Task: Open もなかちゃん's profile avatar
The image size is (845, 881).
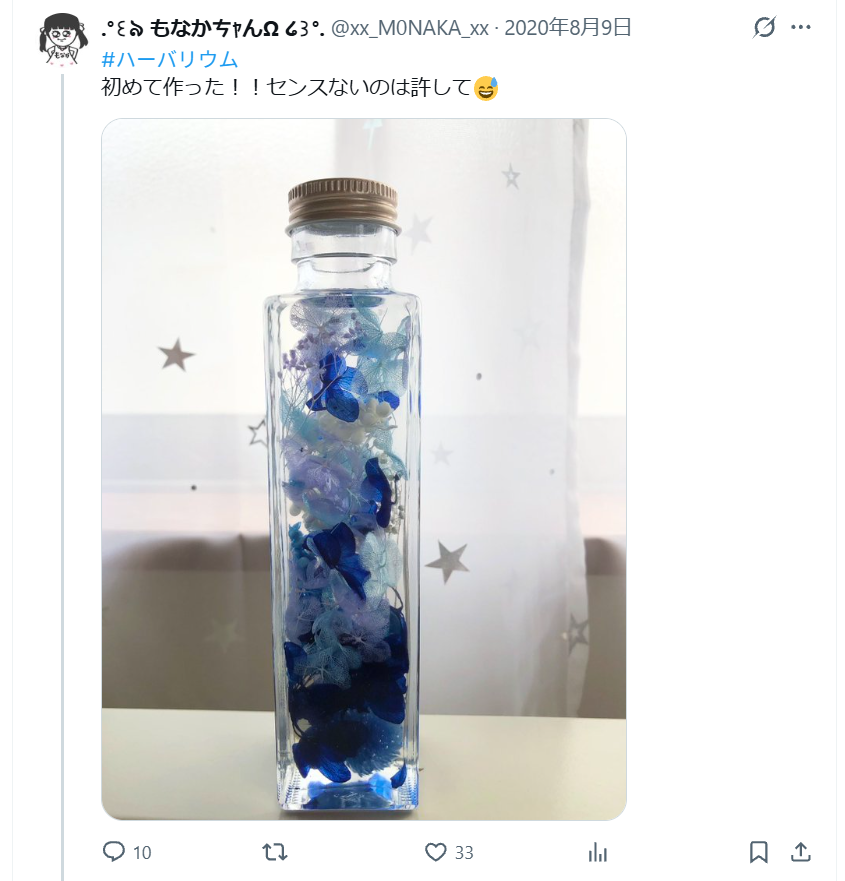Action: 61,39
